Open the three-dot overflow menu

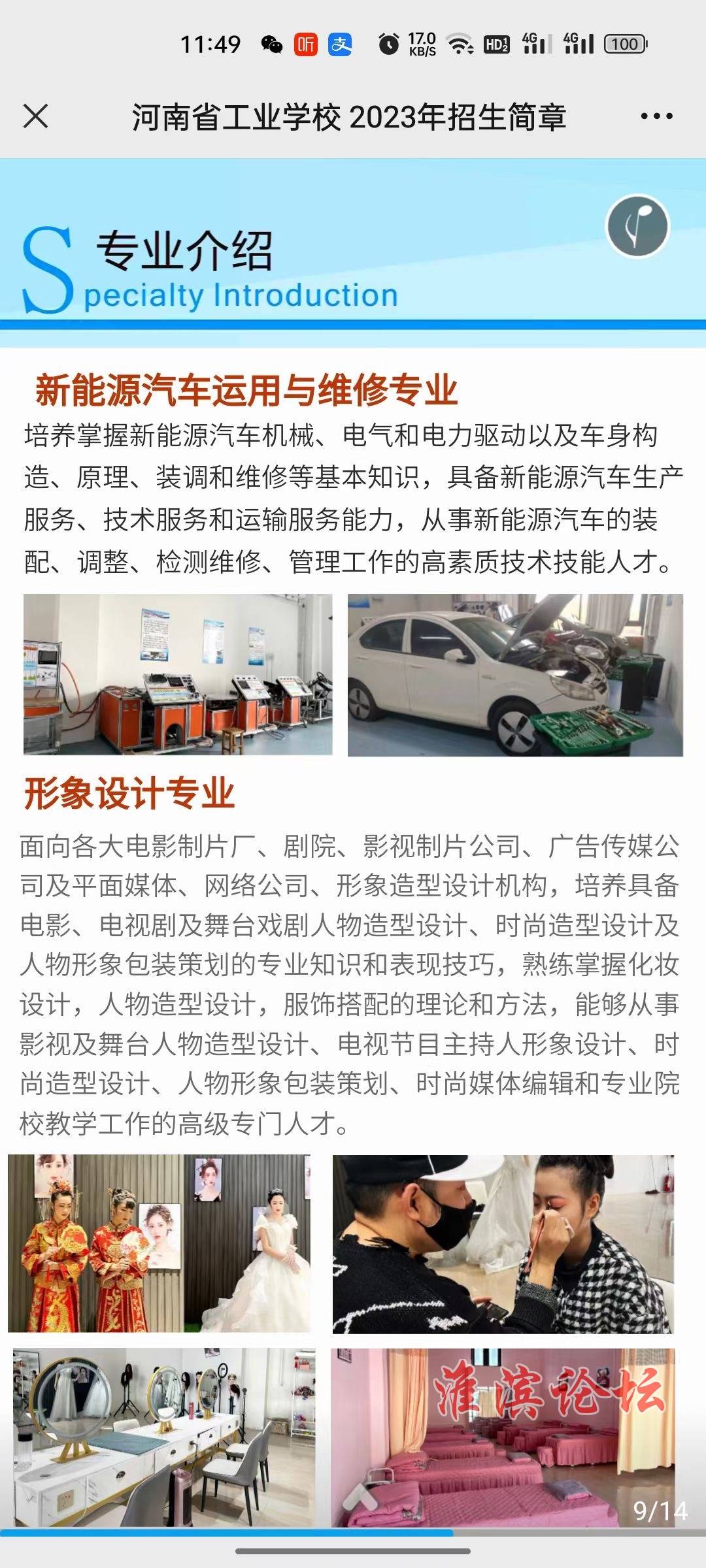coord(656,117)
